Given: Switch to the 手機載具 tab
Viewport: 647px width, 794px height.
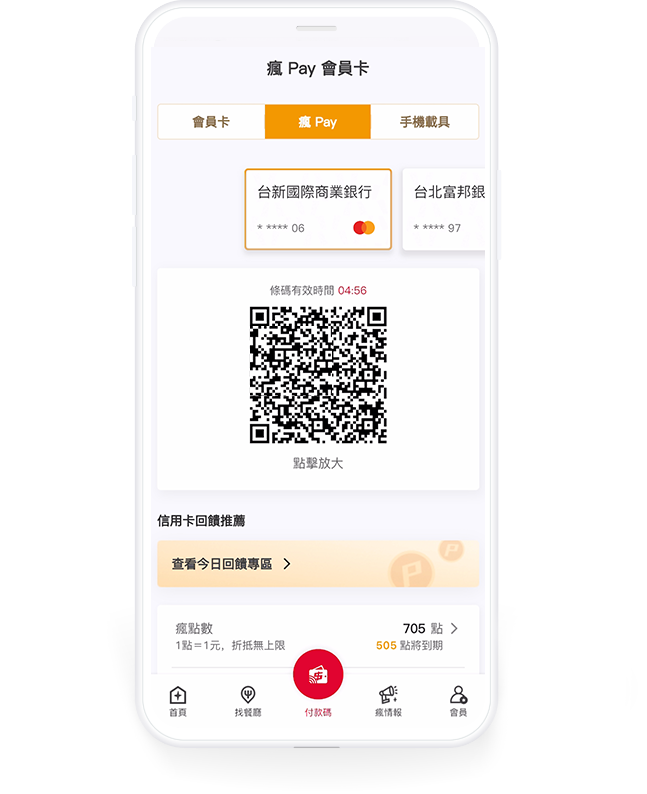Looking at the screenshot, I should pyautogui.click(x=424, y=122).
